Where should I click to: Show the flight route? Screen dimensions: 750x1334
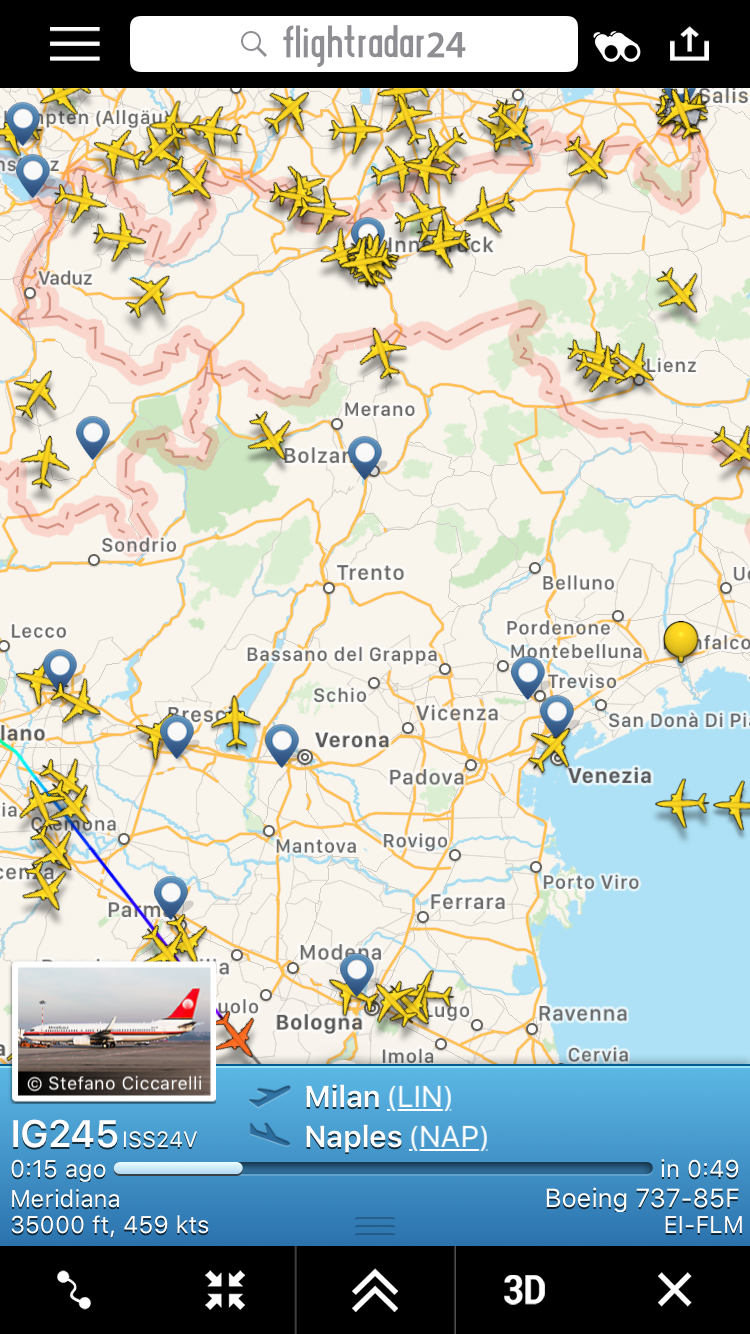pos(74,1290)
